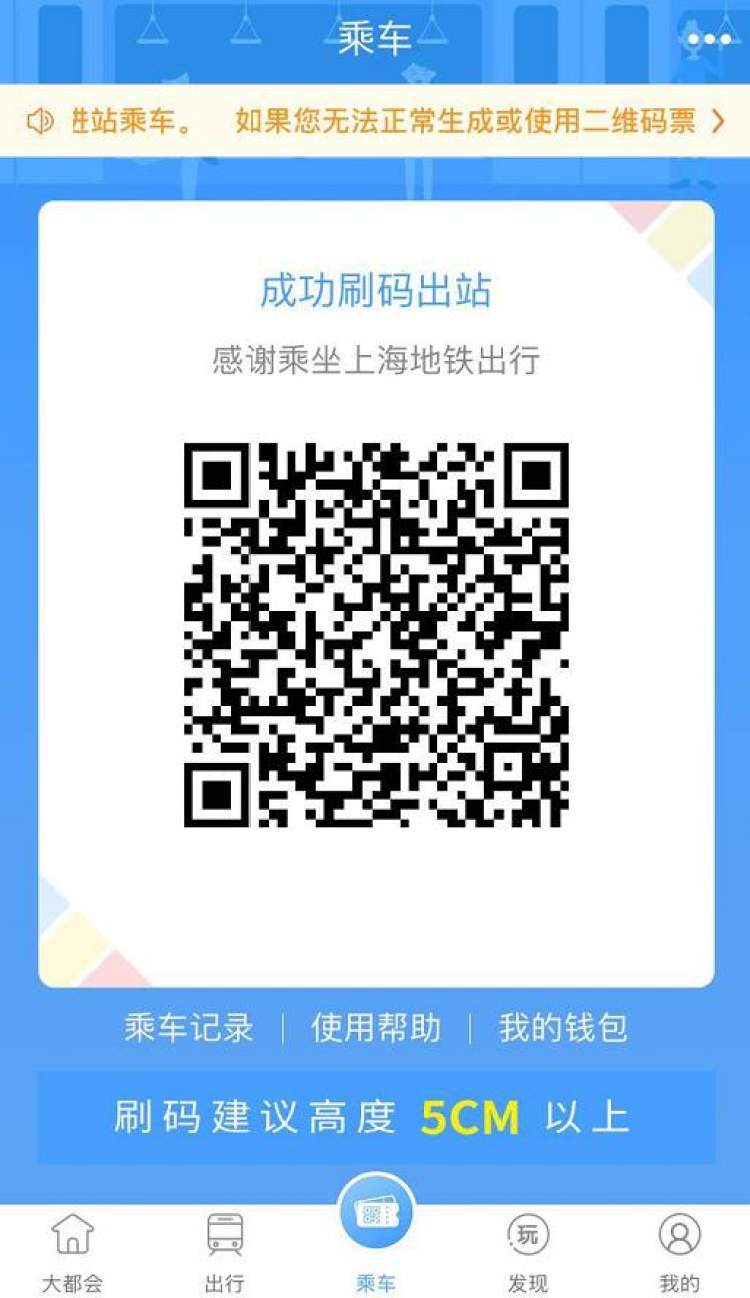
Task: Open 使用帮助 usage help
Action: [375, 1028]
